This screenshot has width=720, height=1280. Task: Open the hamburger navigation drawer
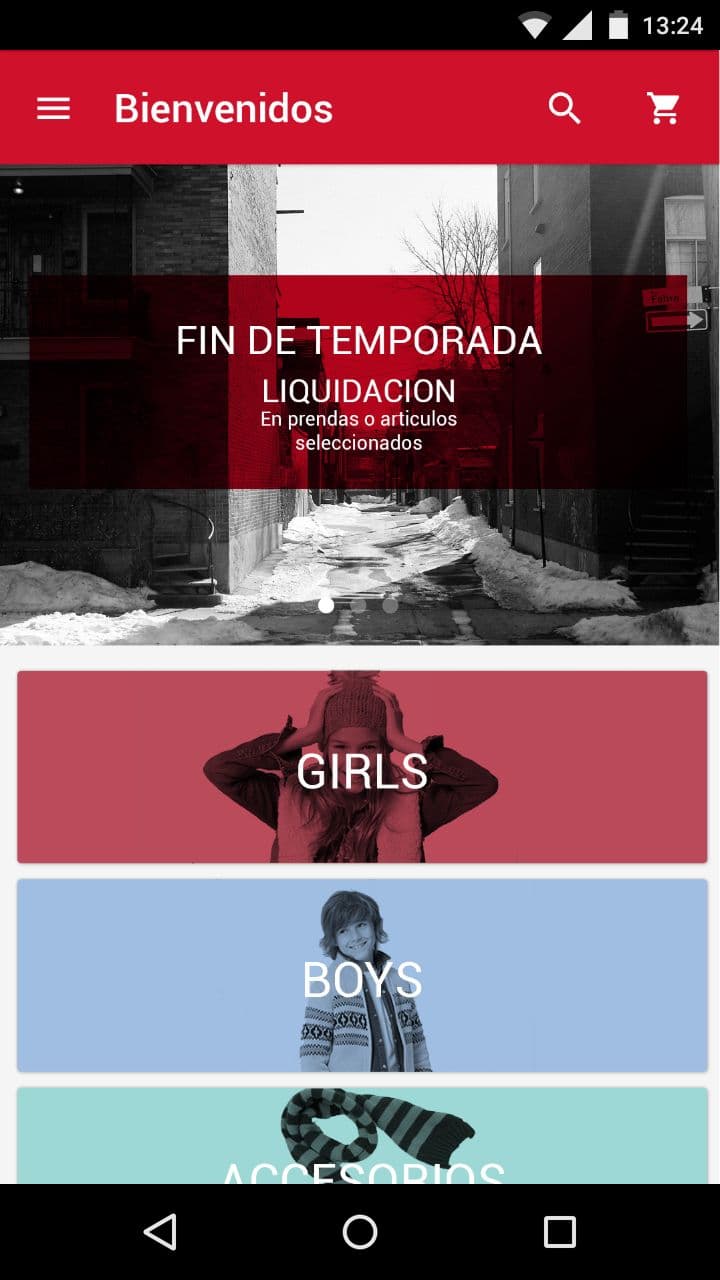(53, 108)
